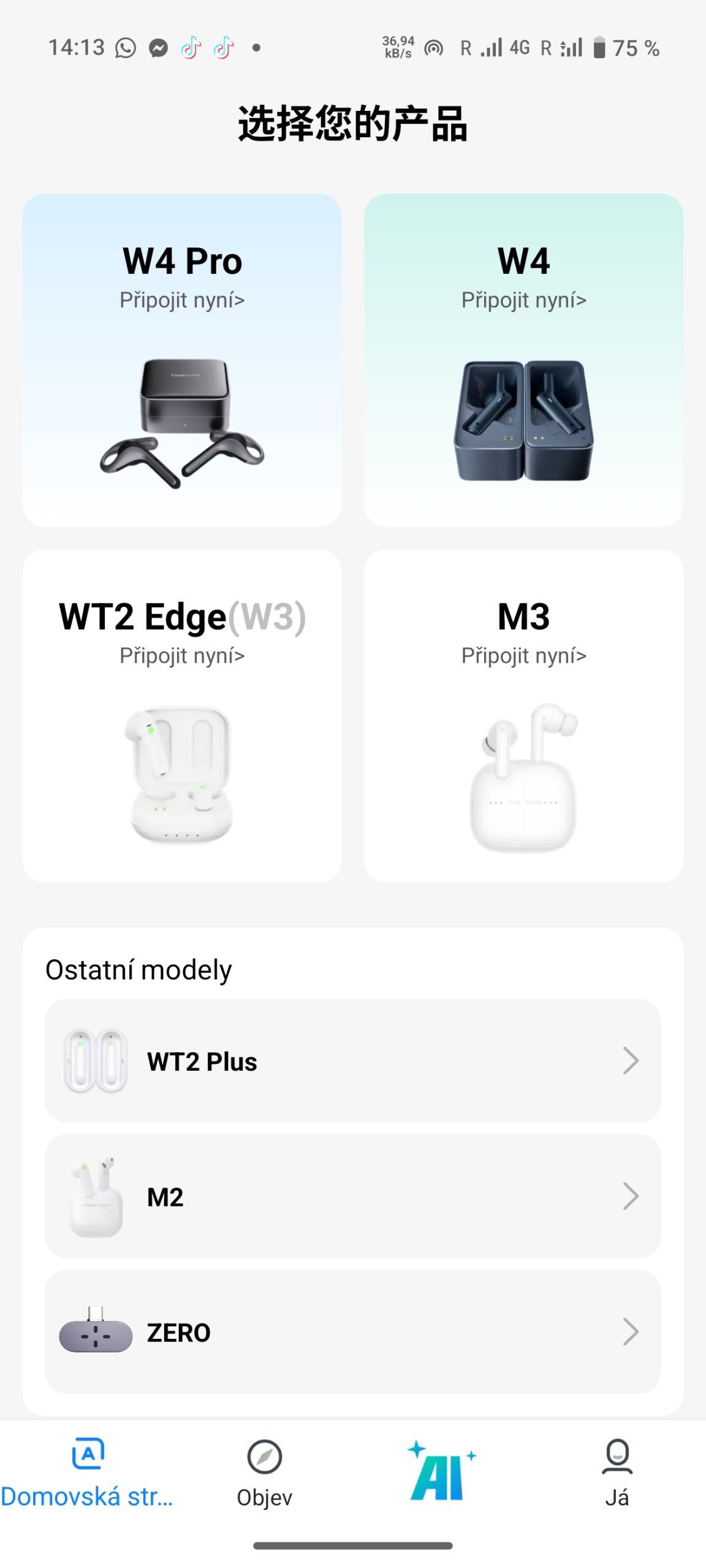This screenshot has height=1568, width=706.
Task: Select the W4 Pro product card
Action: pos(182,360)
